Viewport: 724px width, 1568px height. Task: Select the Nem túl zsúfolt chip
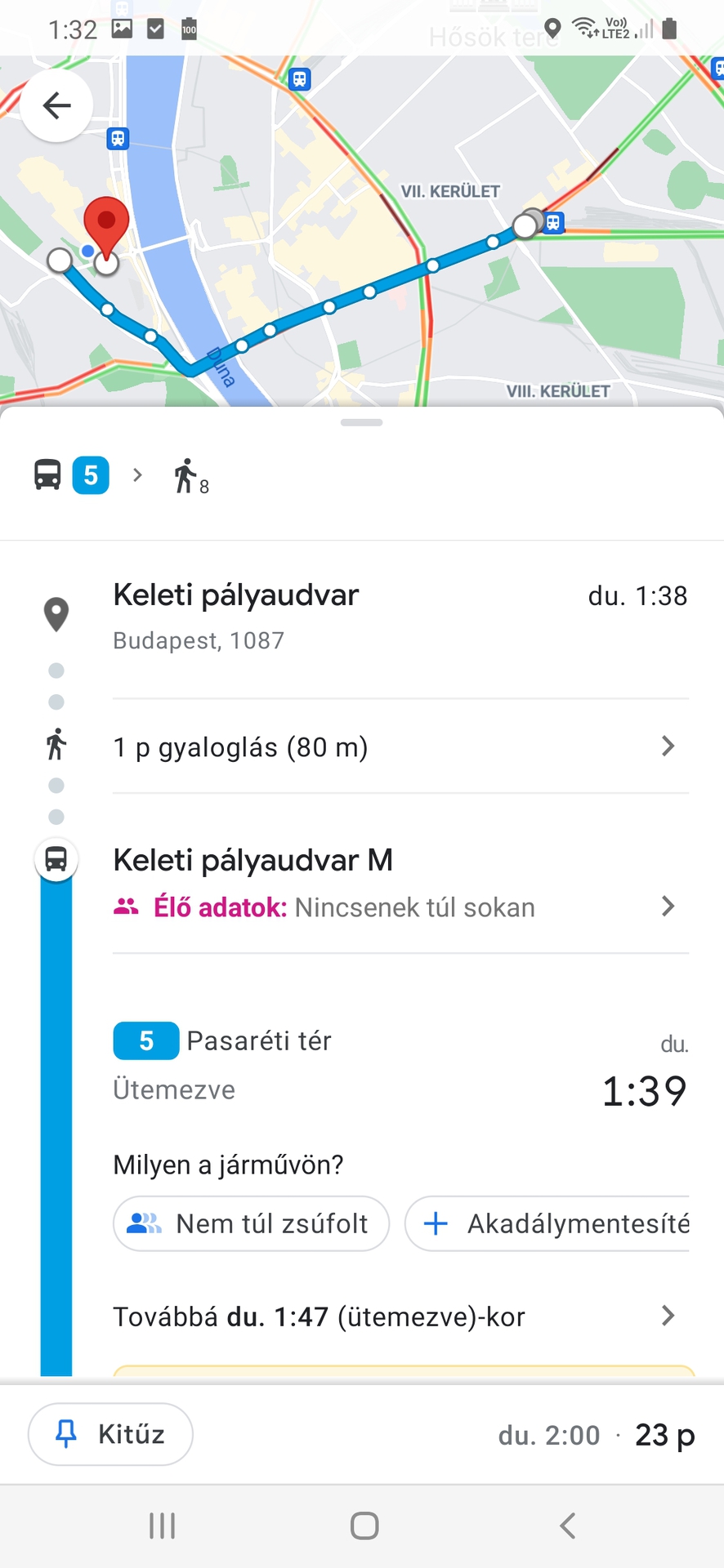pos(251,1223)
